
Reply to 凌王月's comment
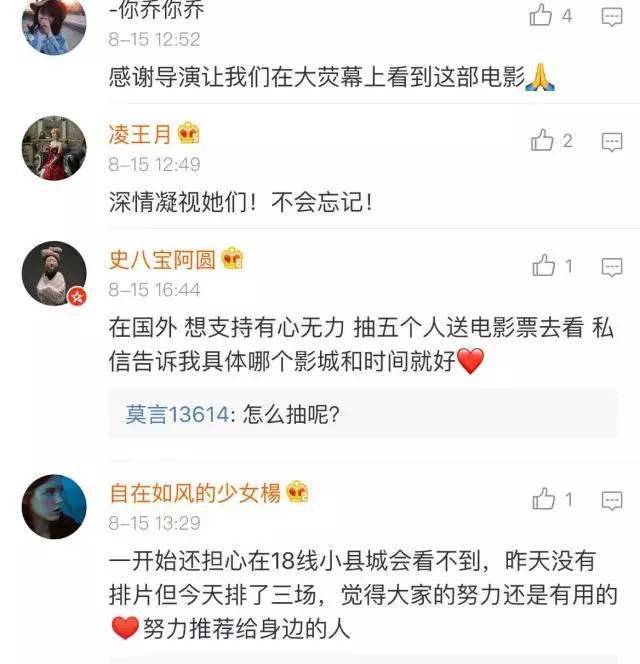(611, 142)
